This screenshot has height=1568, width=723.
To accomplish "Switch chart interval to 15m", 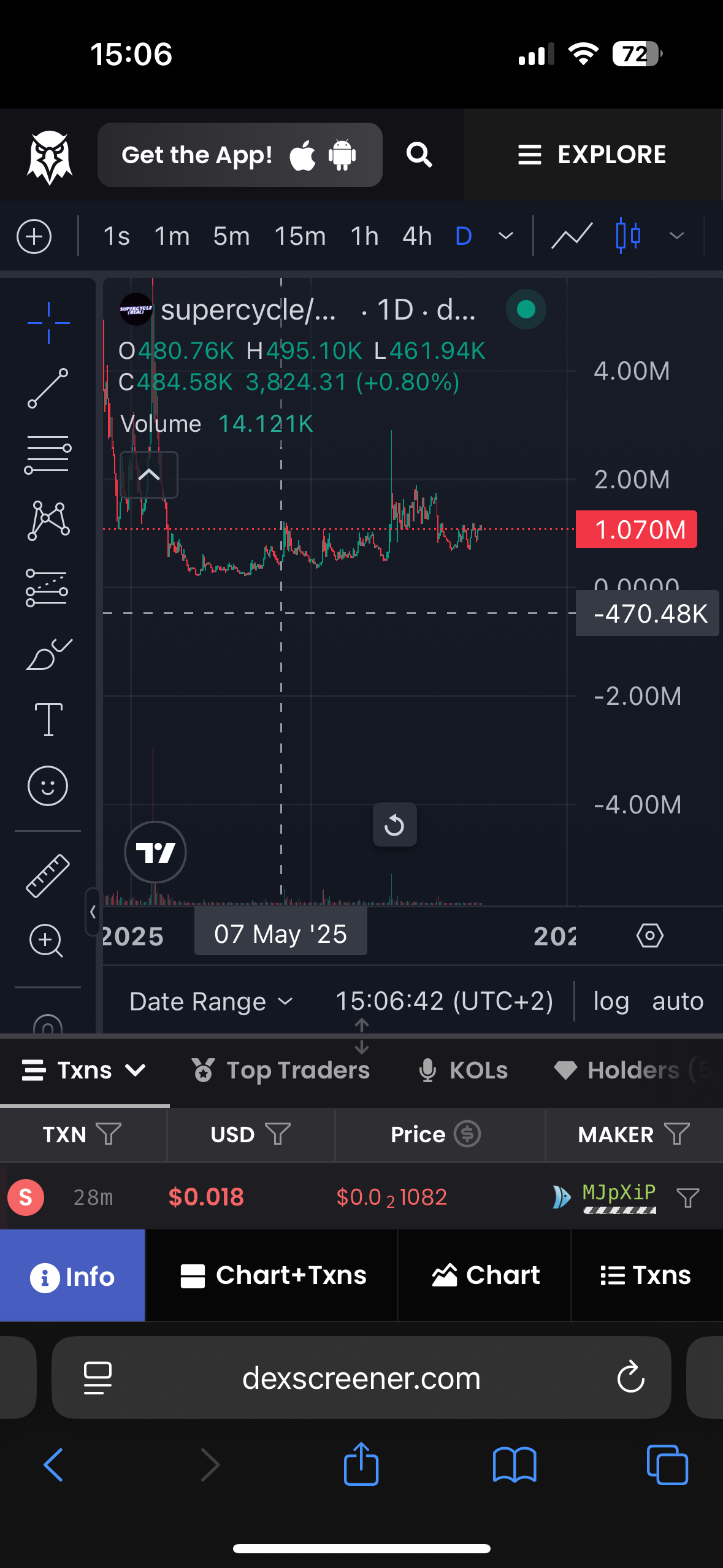I will [x=300, y=236].
